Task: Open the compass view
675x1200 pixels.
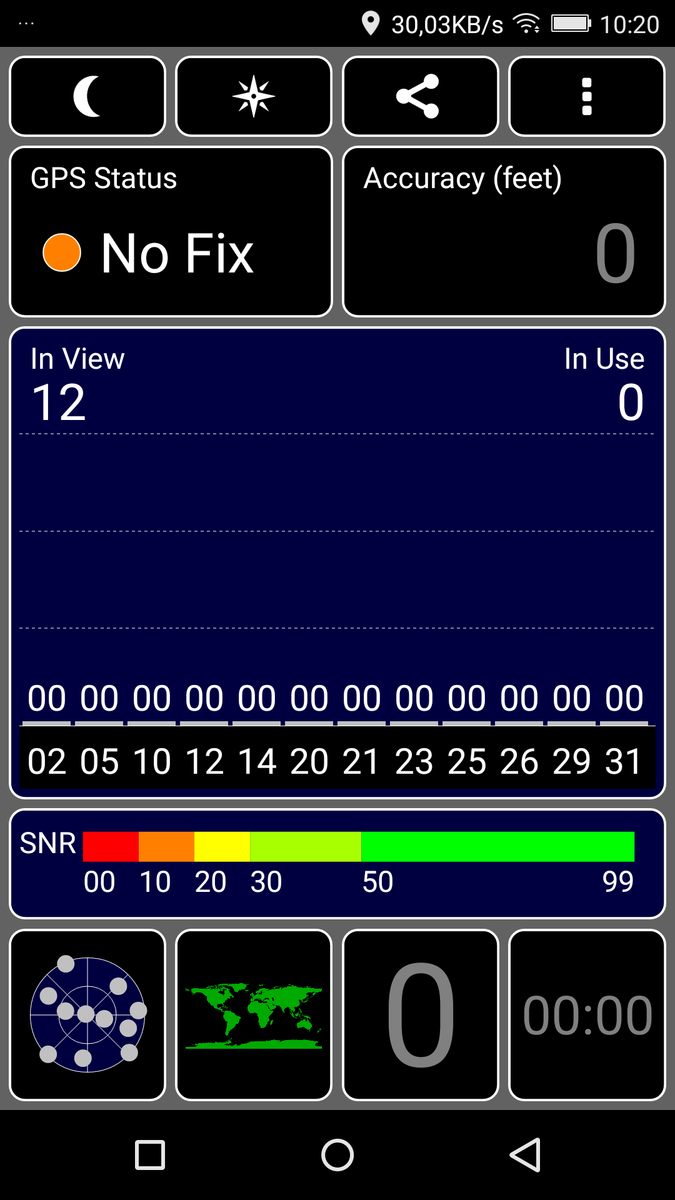Action: [x=253, y=96]
